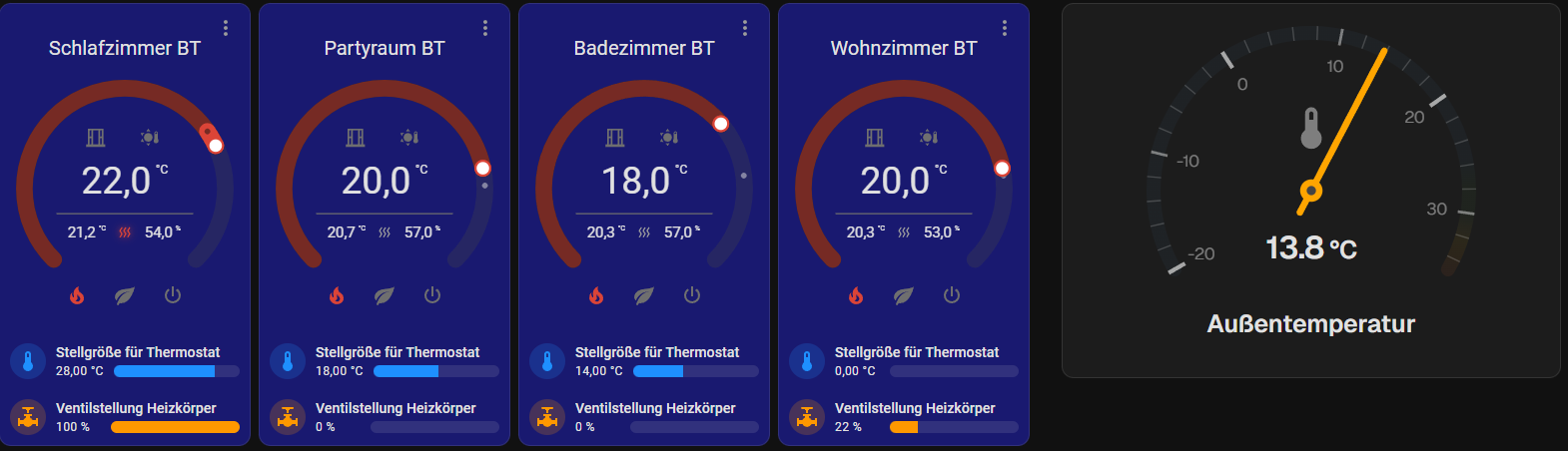Open the Wohnzimmer BT overflow menu
Image resolution: width=1568 pixels, height=451 pixels.
click(1005, 28)
